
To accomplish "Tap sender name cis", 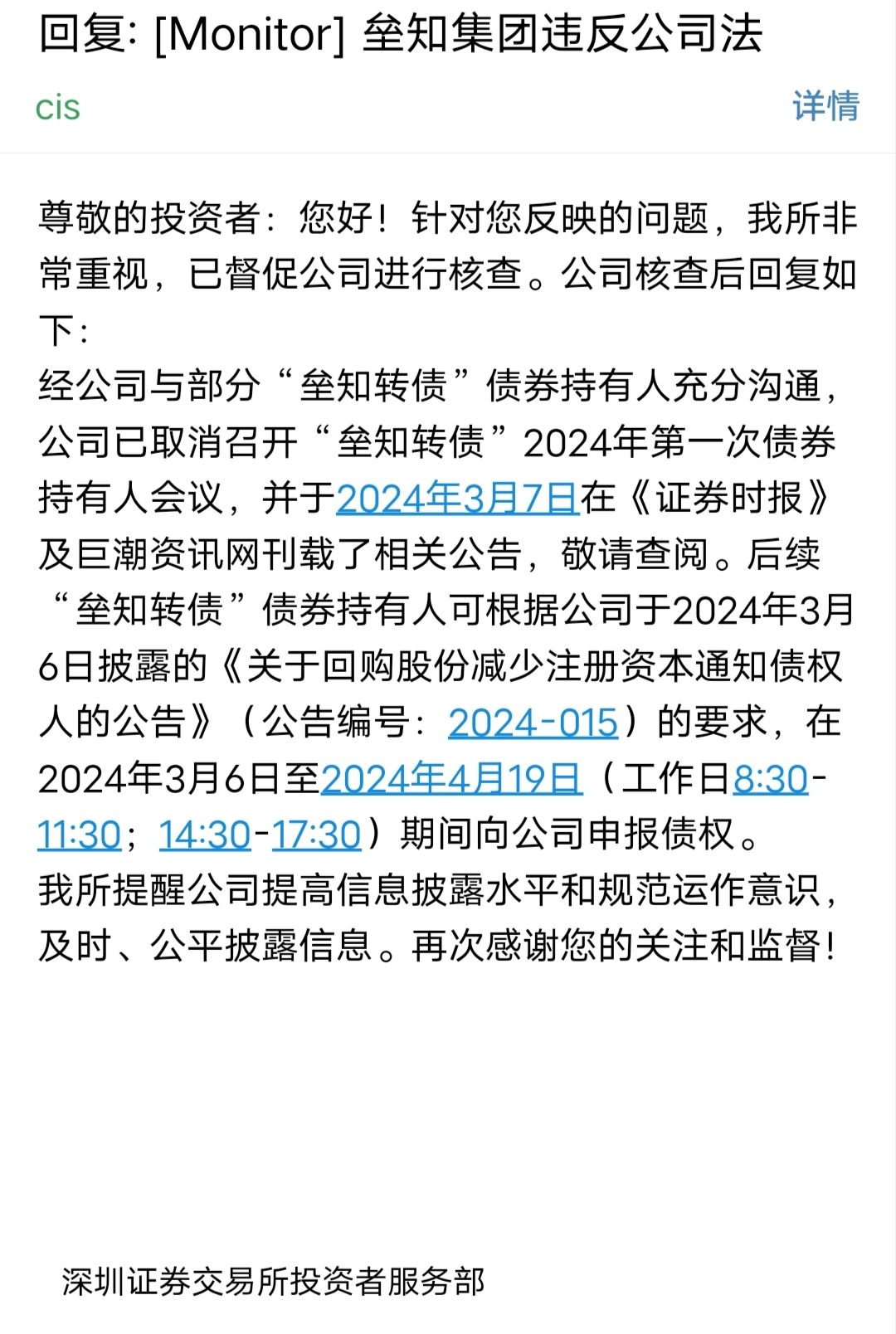I will 58,108.
